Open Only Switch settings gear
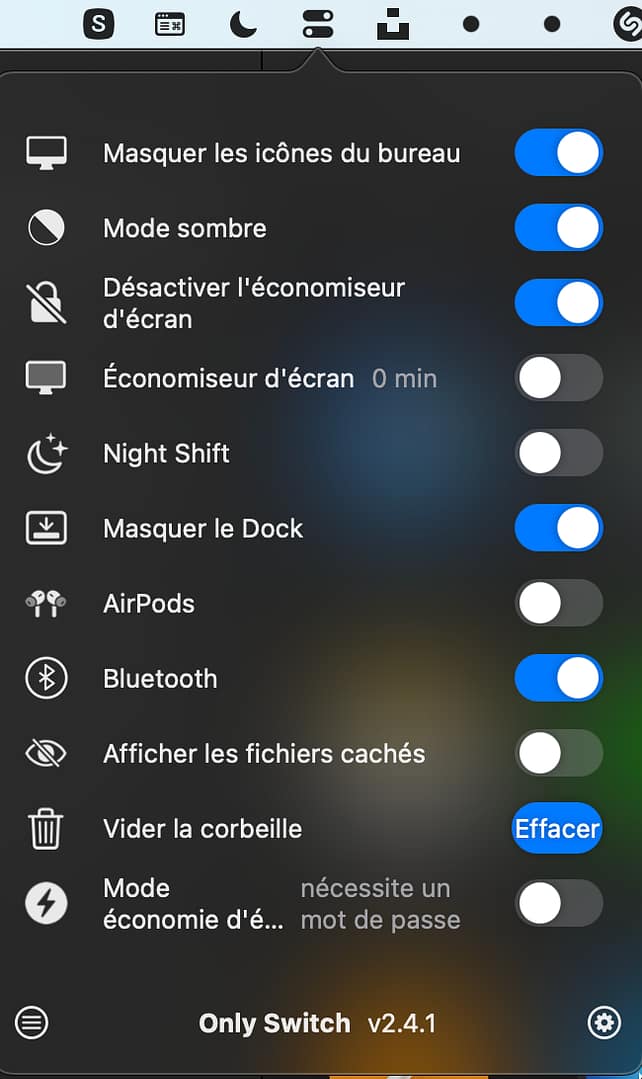The image size is (642, 1079). click(x=604, y=1022)
